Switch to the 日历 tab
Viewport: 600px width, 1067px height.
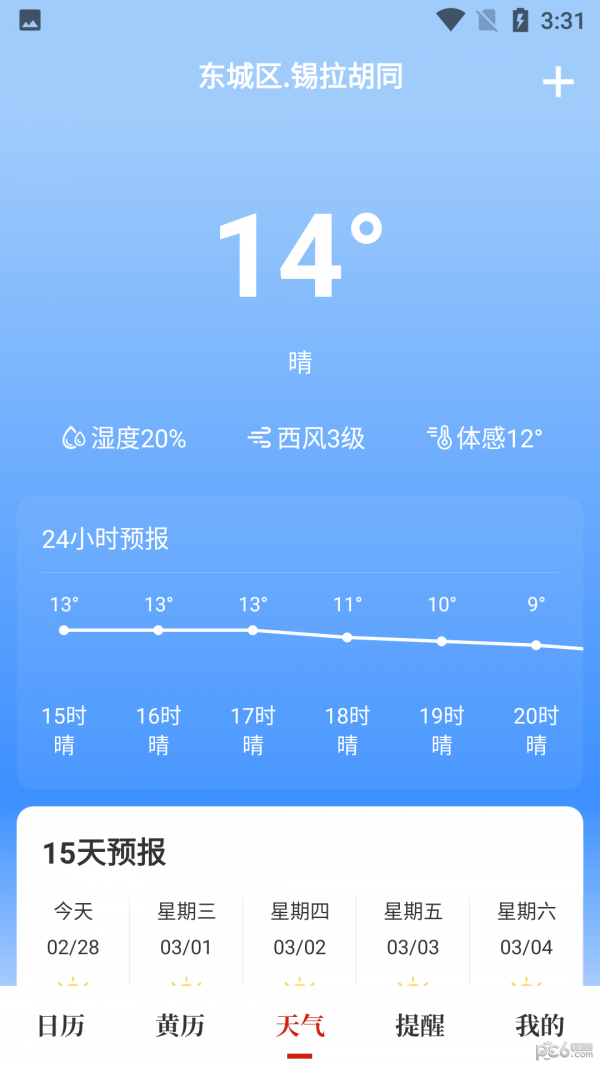pos(61,1025)
